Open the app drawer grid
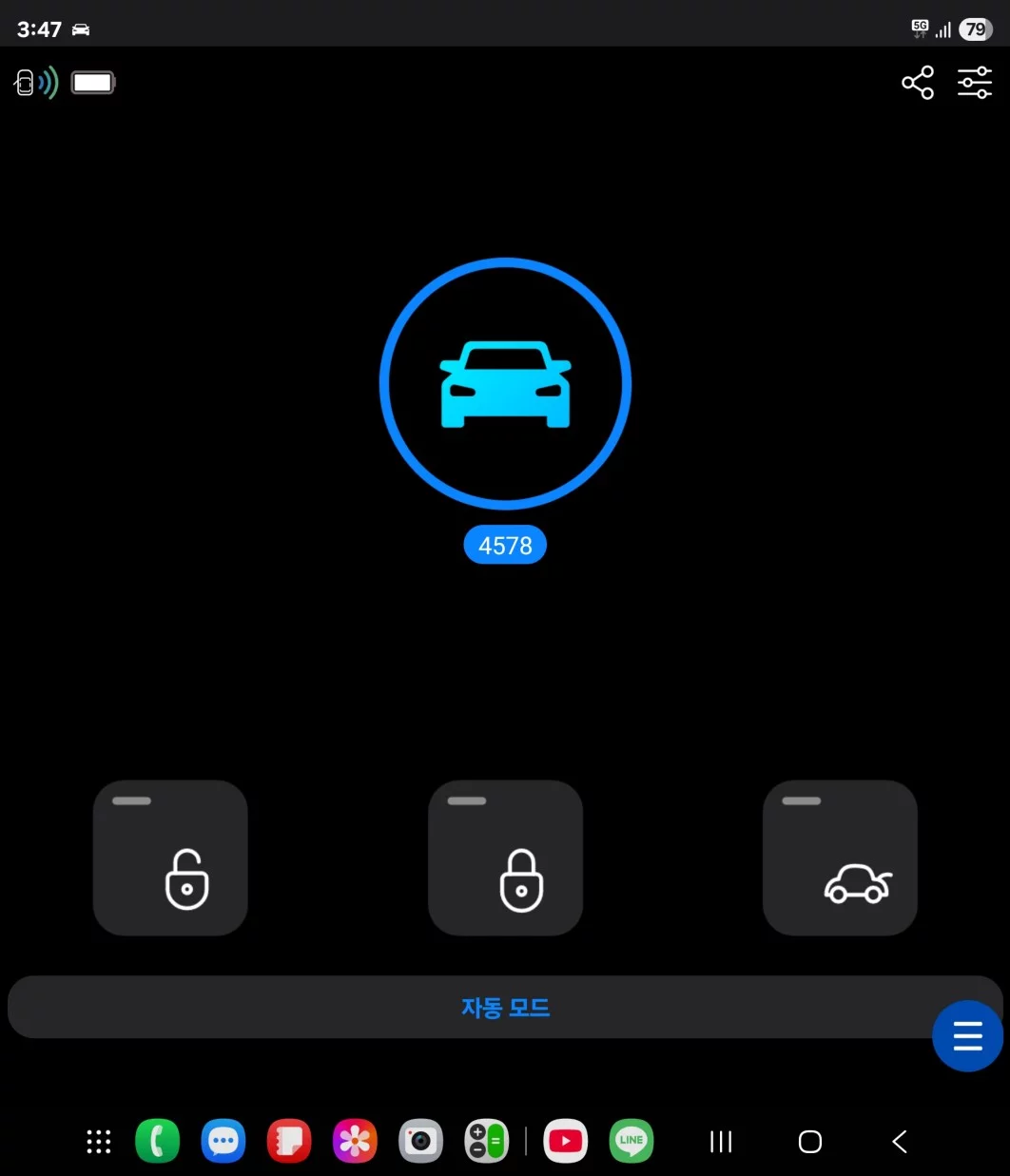Image resolution: width=1010 pixels, height=1176 pixels. click(99, 1142)
